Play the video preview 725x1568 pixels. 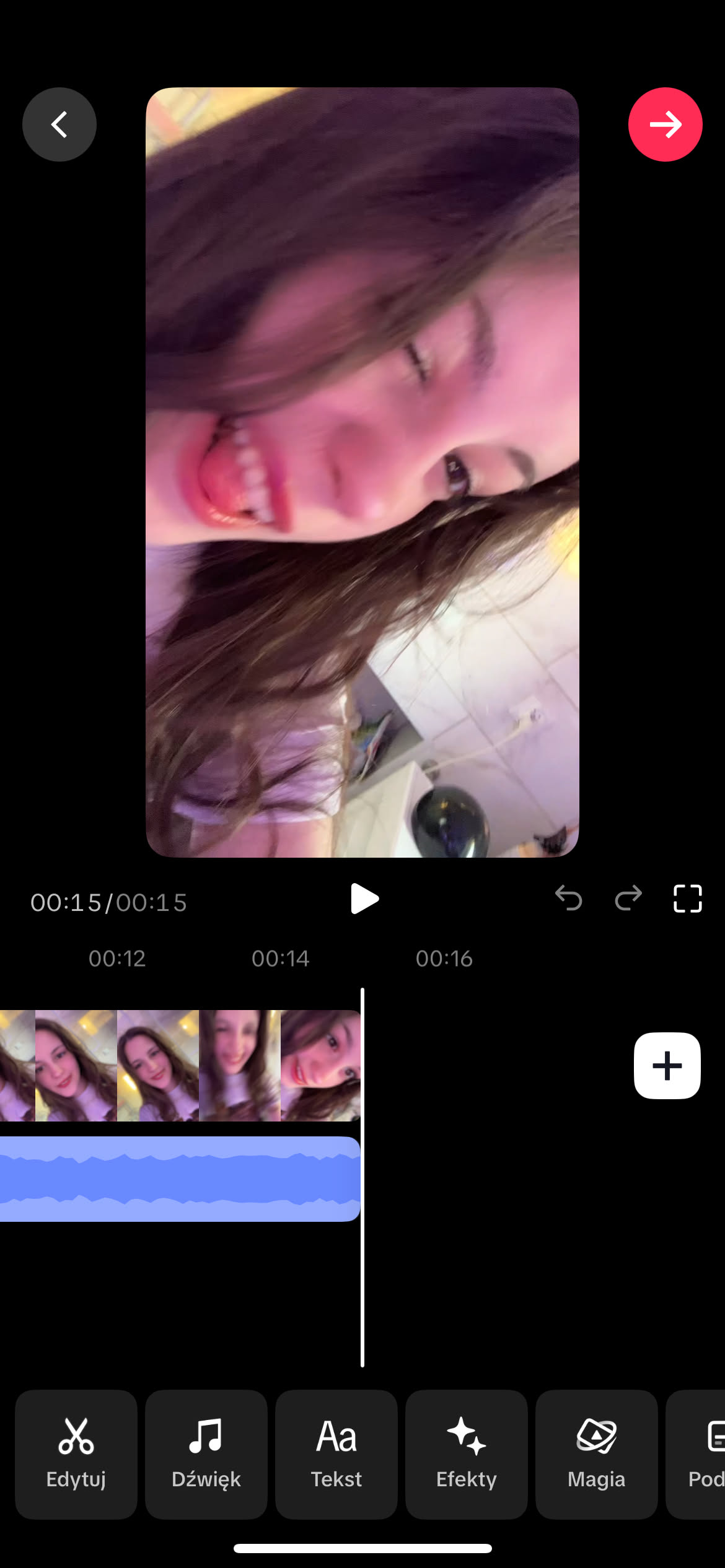pos(364,899)
